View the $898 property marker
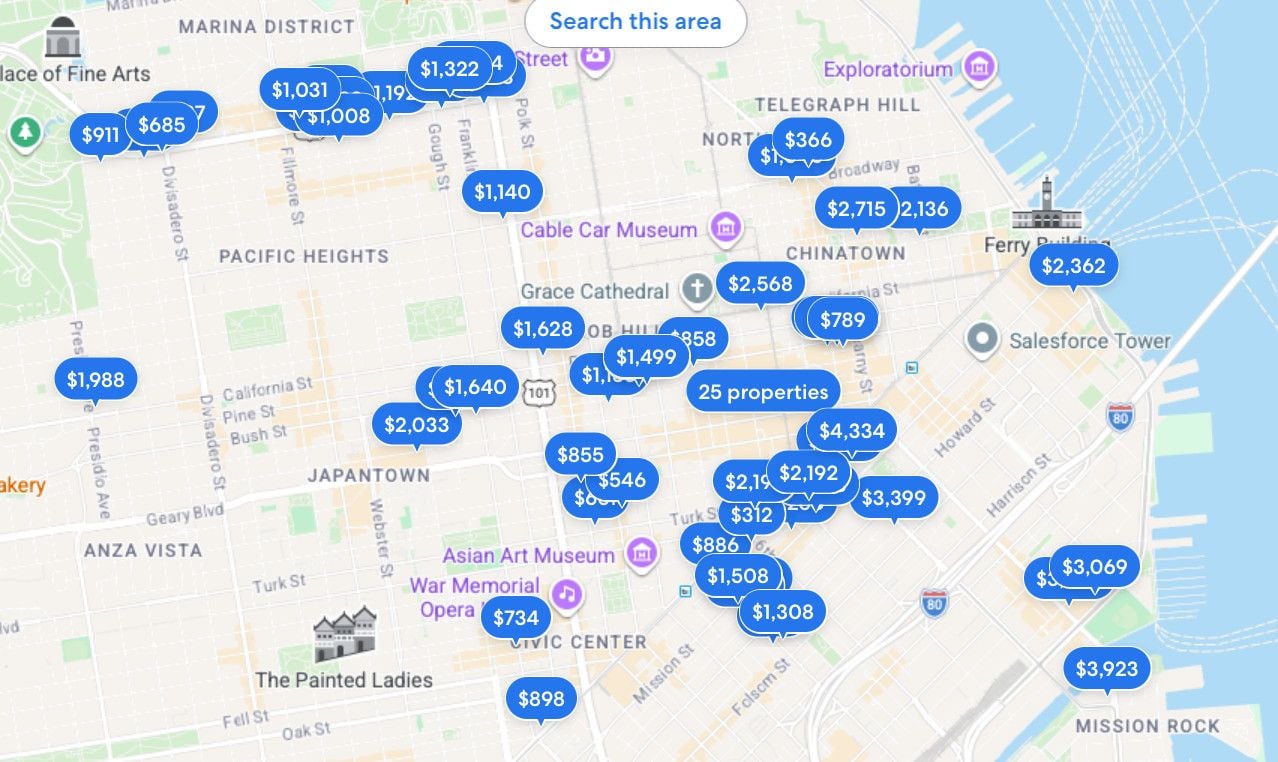 [541, 699]
